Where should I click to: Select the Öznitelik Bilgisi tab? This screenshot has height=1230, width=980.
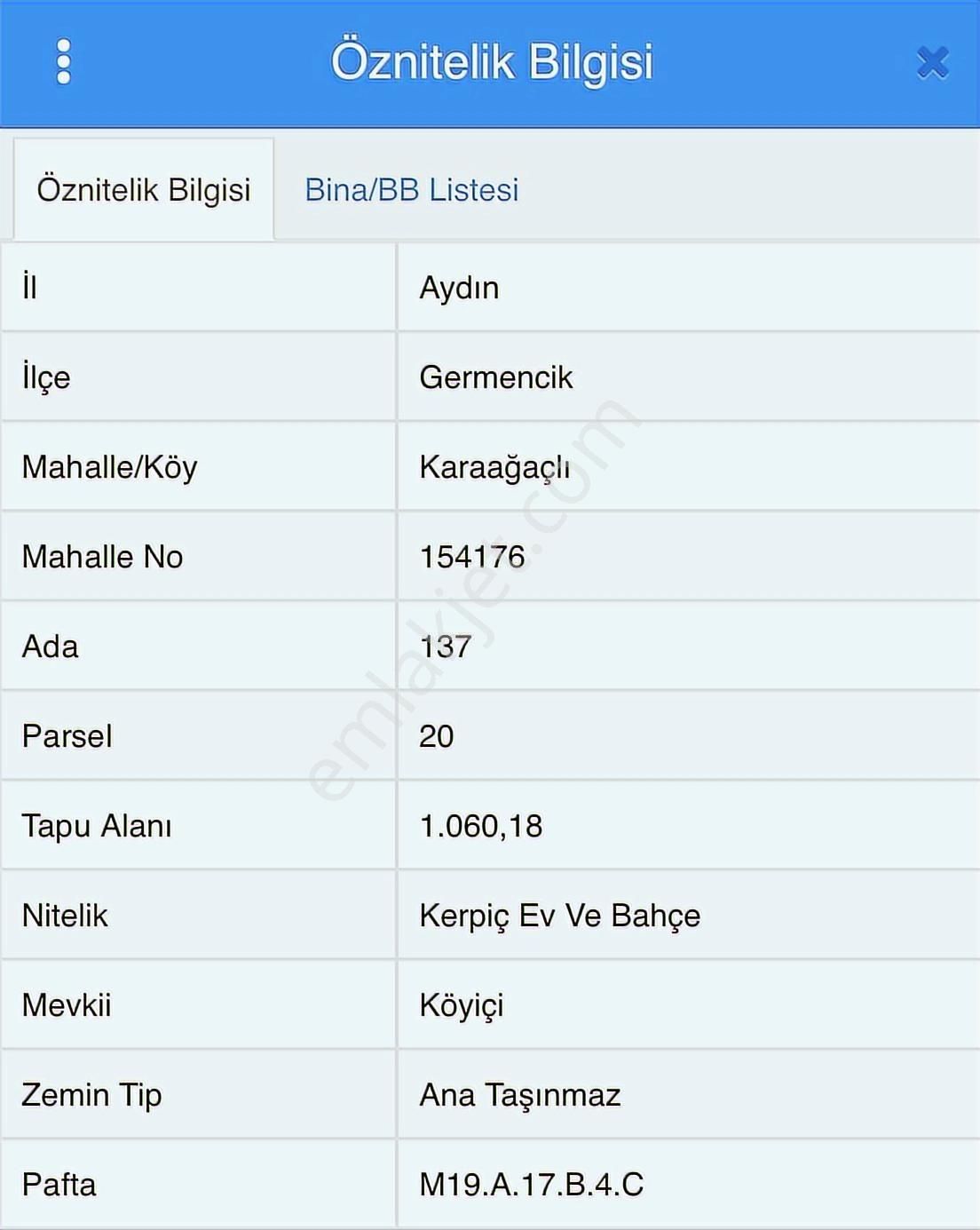coord(144,190)
